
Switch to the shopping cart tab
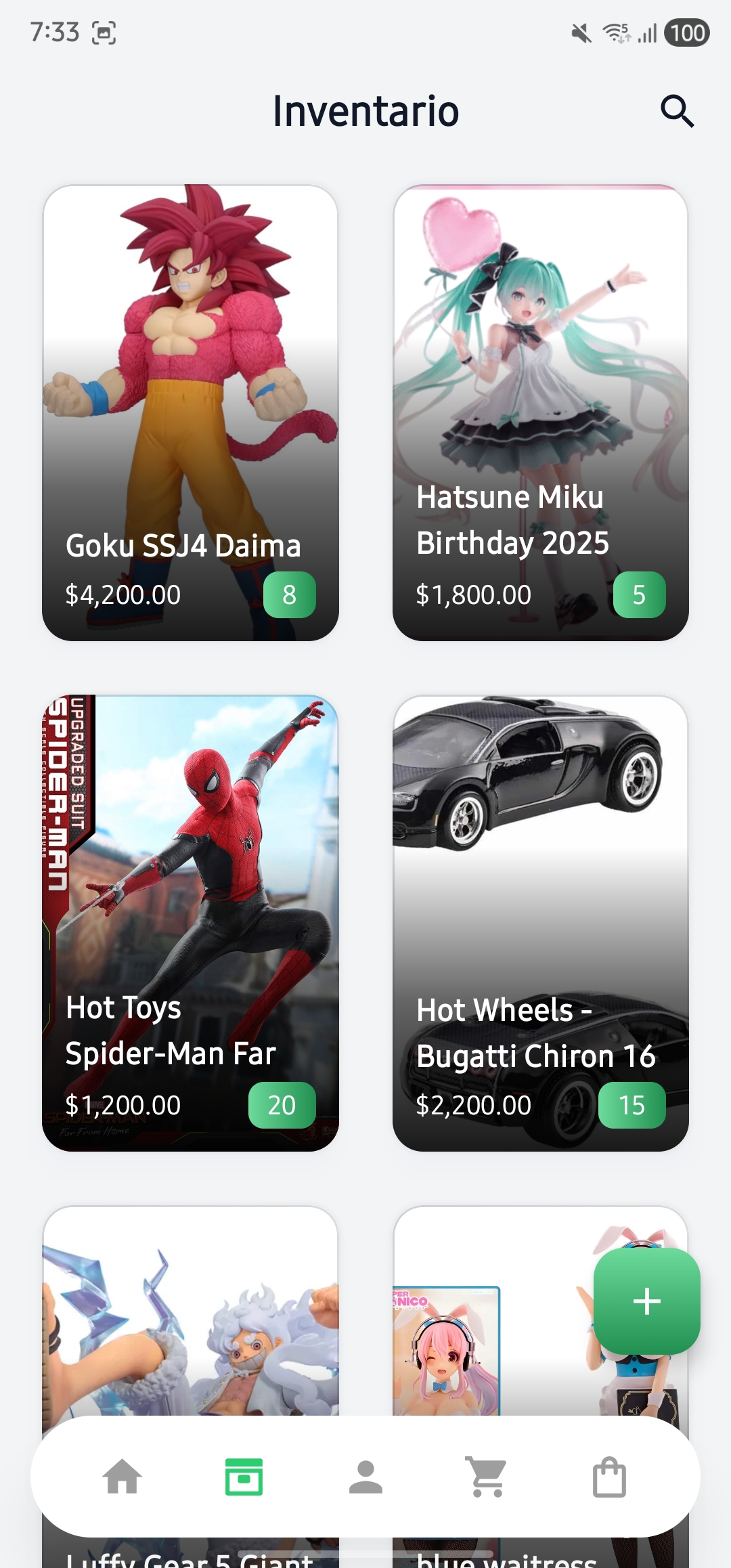tap(487, 1477)
